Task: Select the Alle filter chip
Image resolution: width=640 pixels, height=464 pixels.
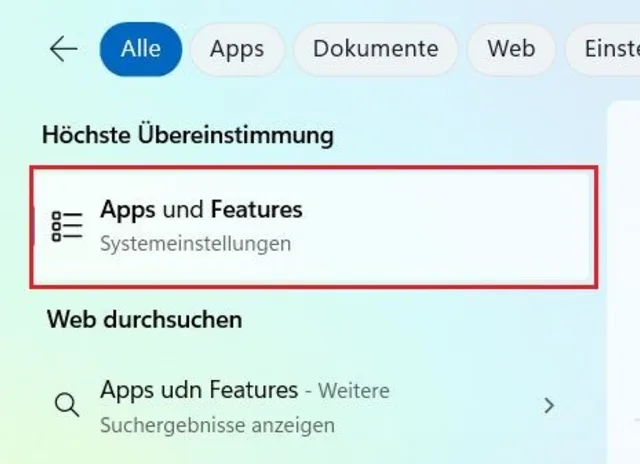Action: pyautogui.click(x=141, y=49)
